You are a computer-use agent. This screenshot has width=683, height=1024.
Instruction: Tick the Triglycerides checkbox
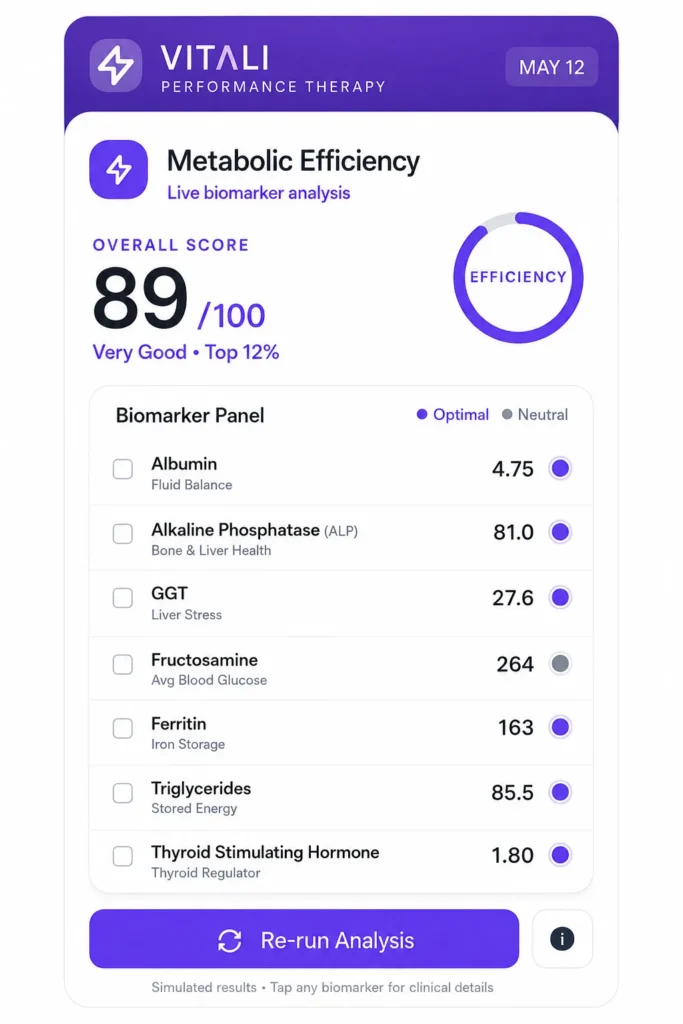(x=123, y=793)
